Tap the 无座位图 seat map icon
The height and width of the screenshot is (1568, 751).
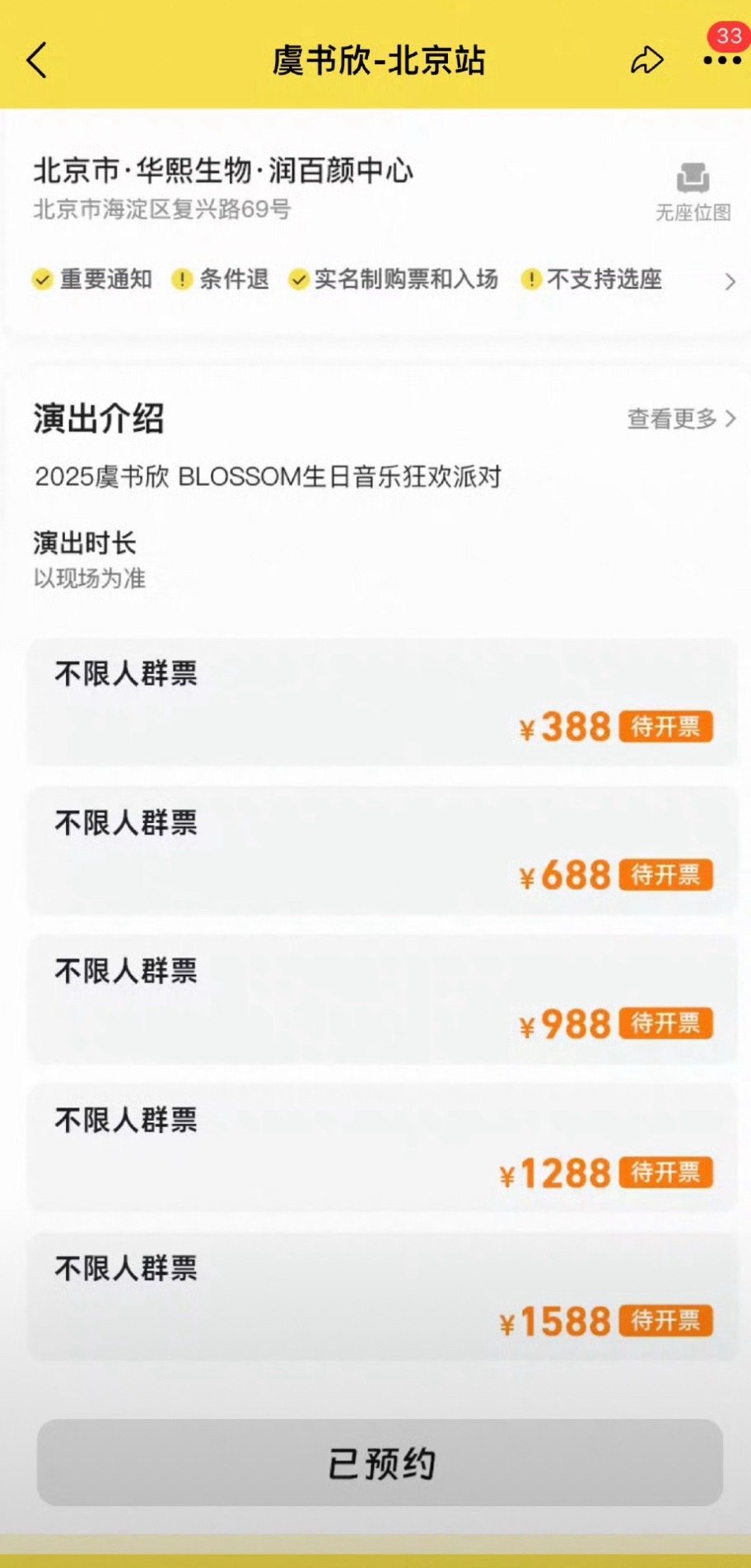[x=693, y=183]
